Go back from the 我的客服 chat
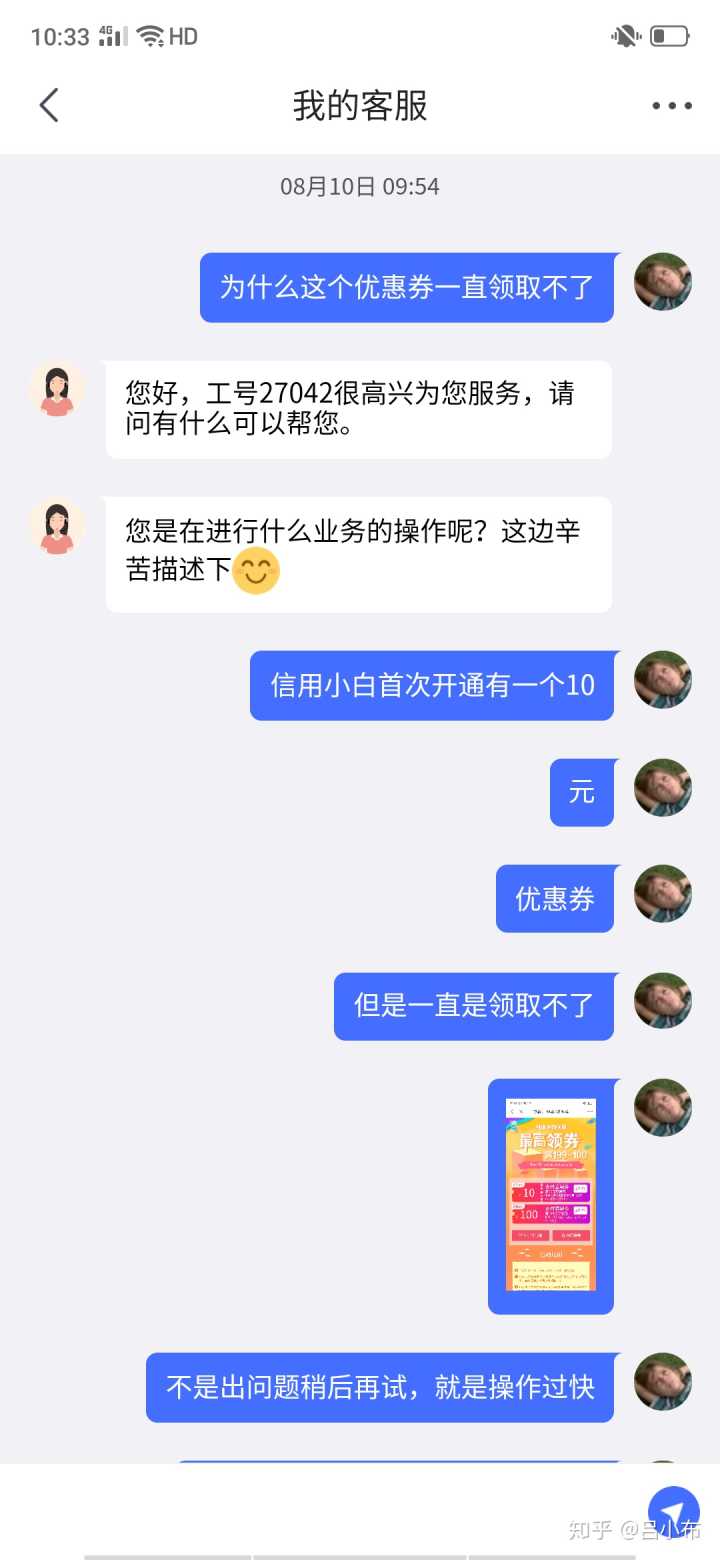 49,105
